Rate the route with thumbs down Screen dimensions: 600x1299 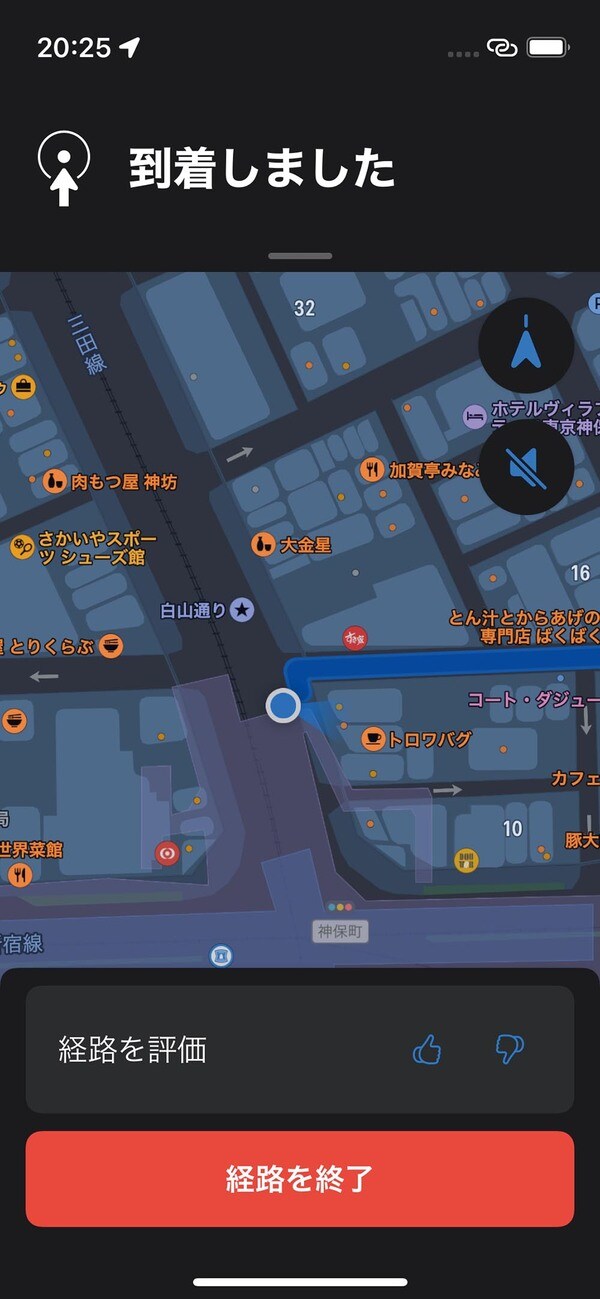click(x=510, y=1049)
